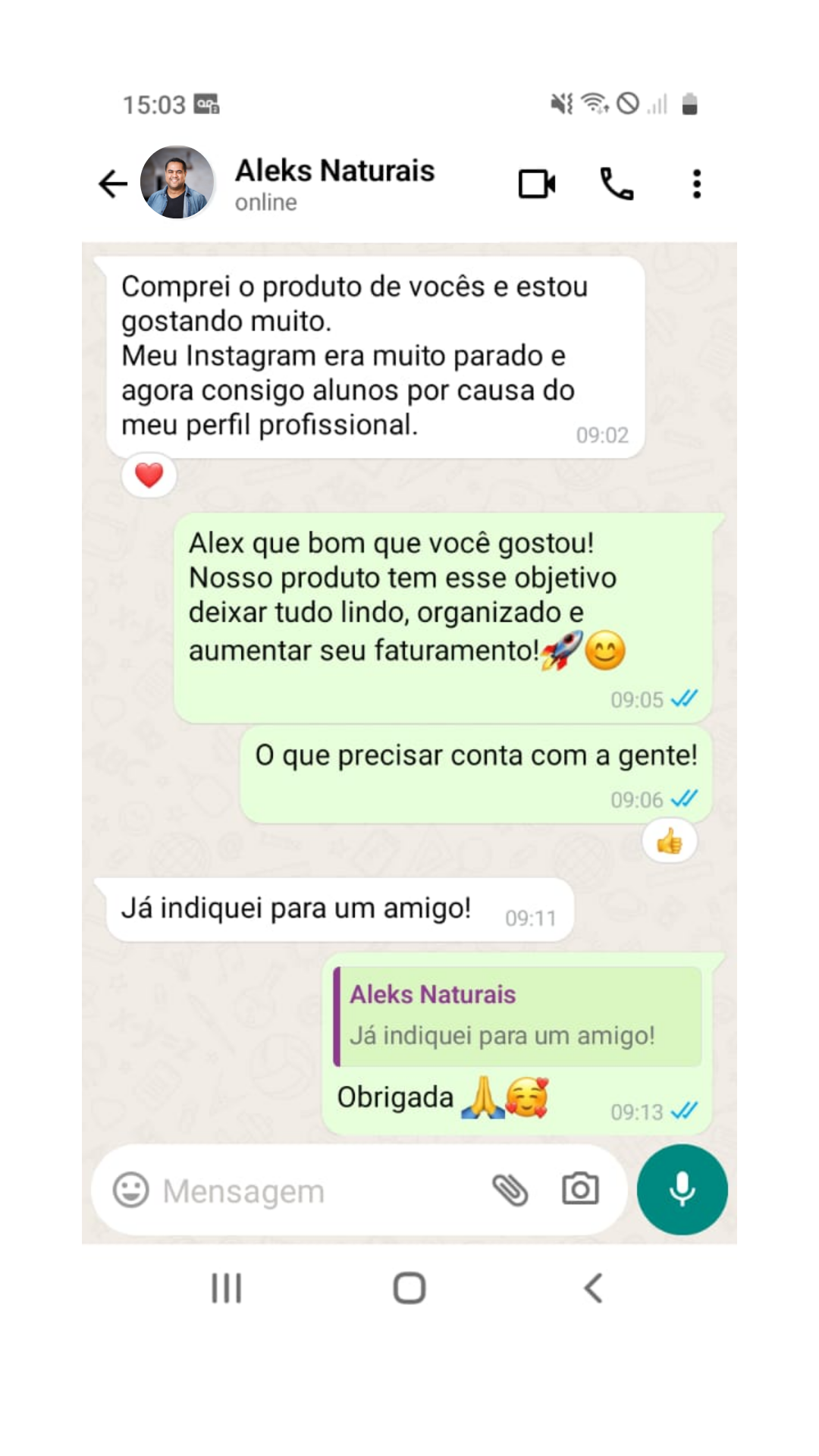Open Aleks Naturais profile photo
Image resolution: width=819 pixels, height=1456 pixels.
click(177, 183)
